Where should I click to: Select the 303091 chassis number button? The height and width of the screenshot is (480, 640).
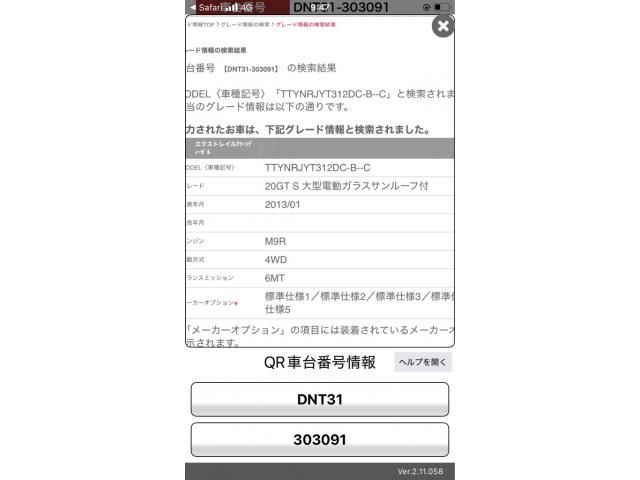(320, 439)
